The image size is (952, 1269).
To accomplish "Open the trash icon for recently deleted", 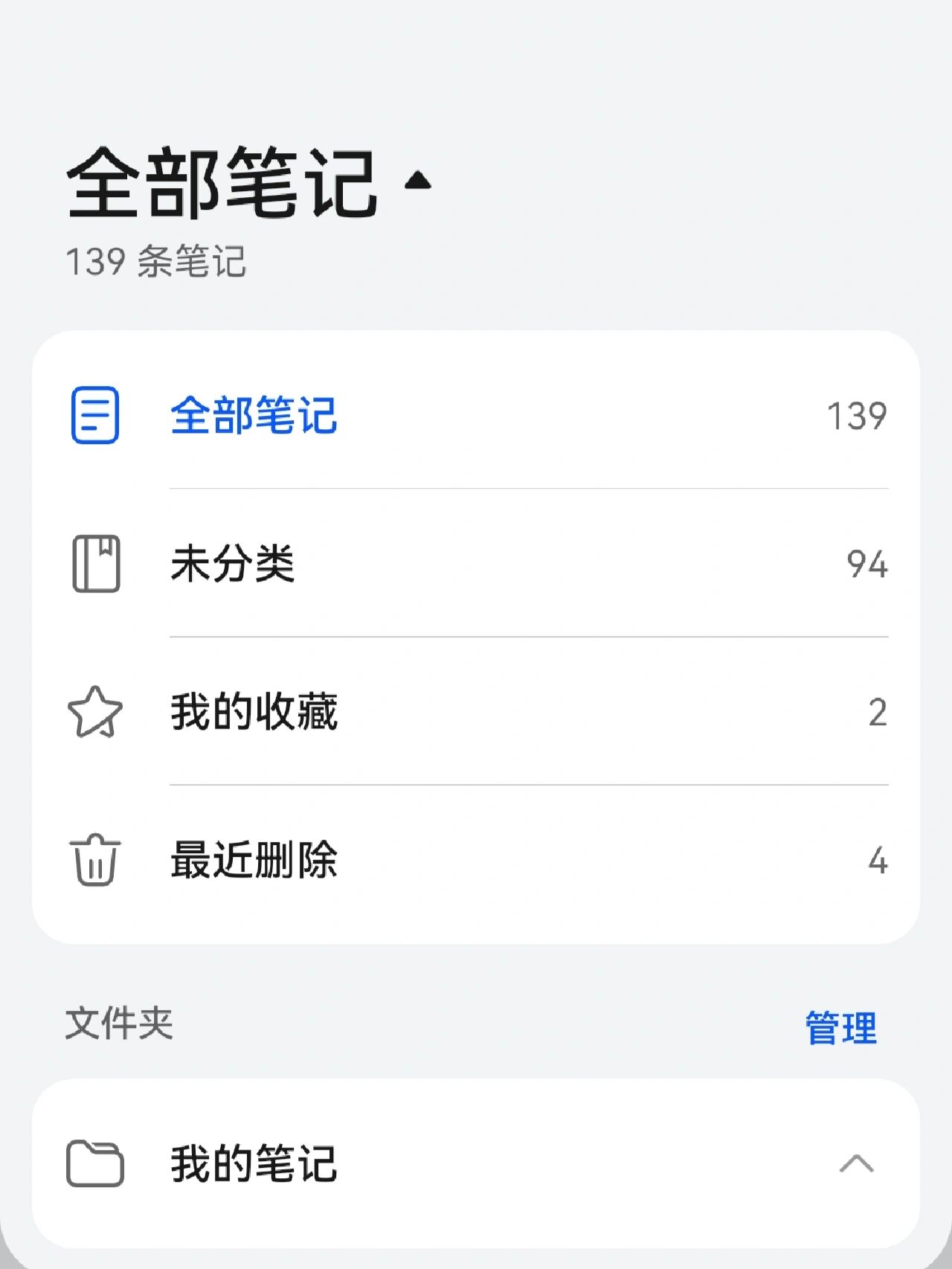I will [x=94, y=861].
